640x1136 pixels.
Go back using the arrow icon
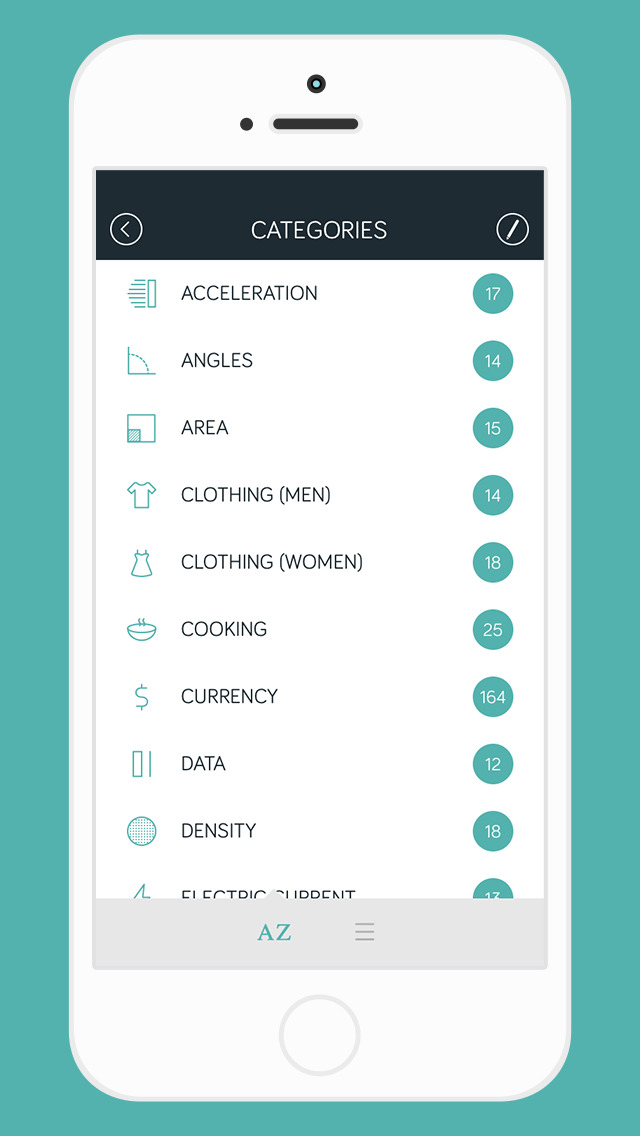(126, 229)
